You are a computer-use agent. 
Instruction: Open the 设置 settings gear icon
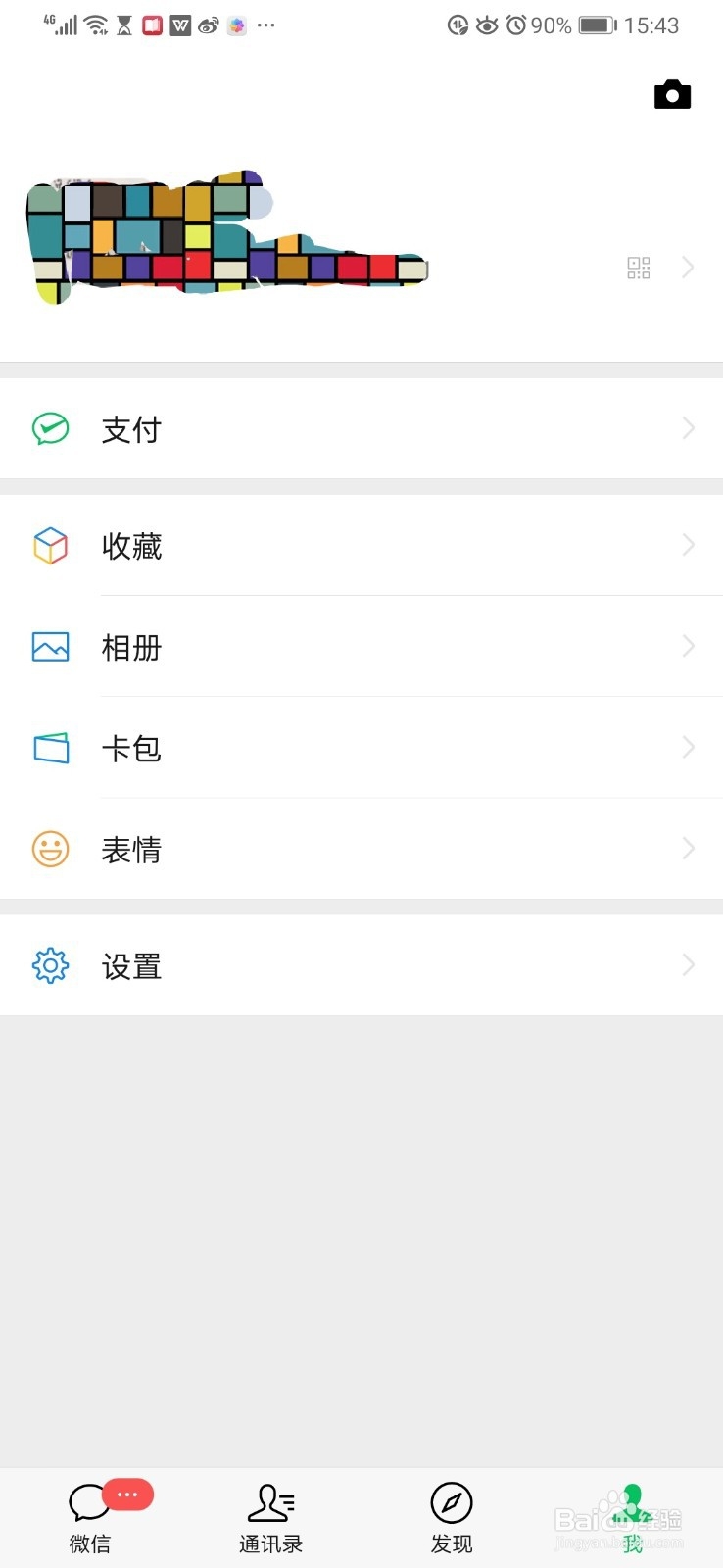coord(50,965)
